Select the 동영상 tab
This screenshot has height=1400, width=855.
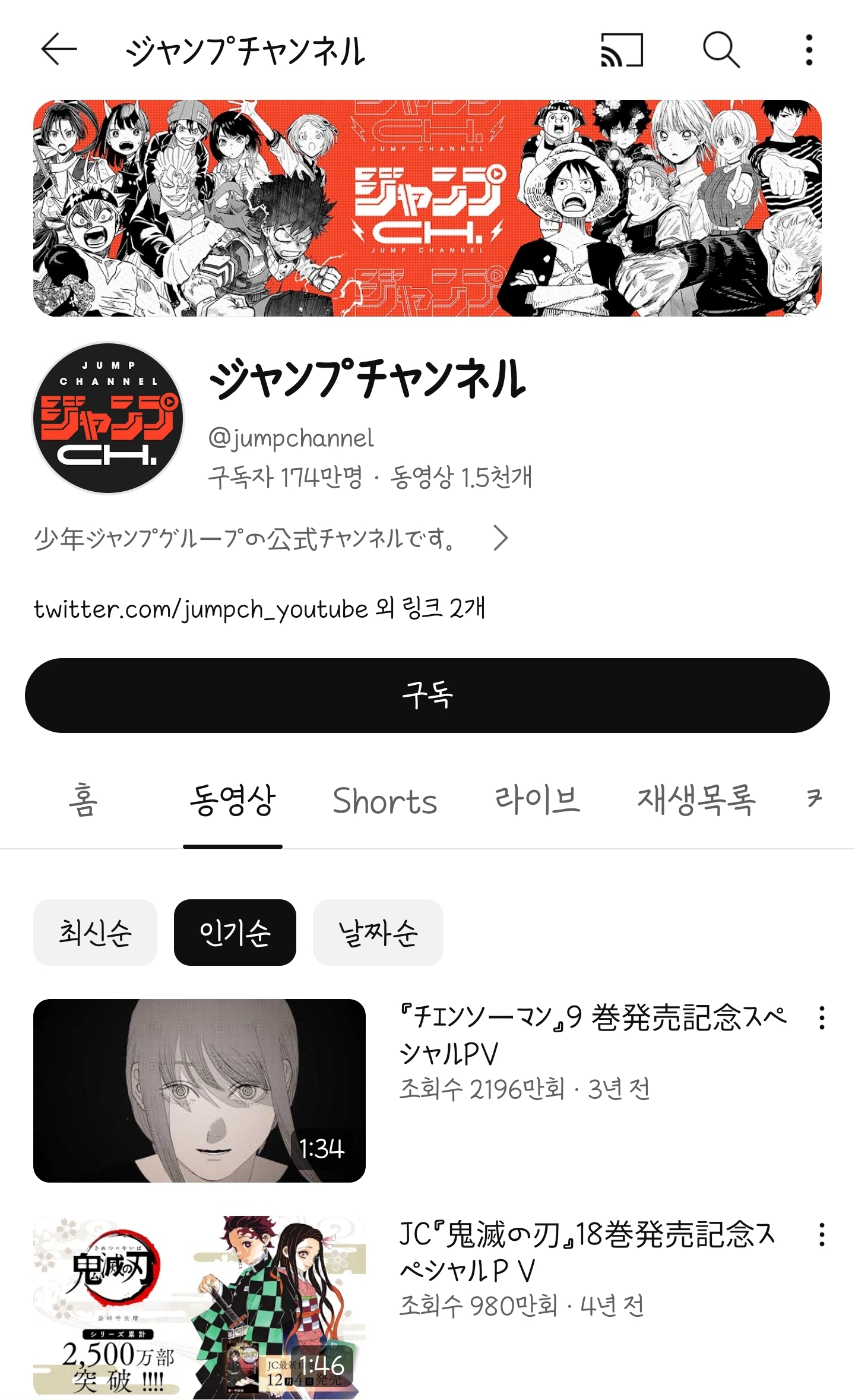pos(233,800)
